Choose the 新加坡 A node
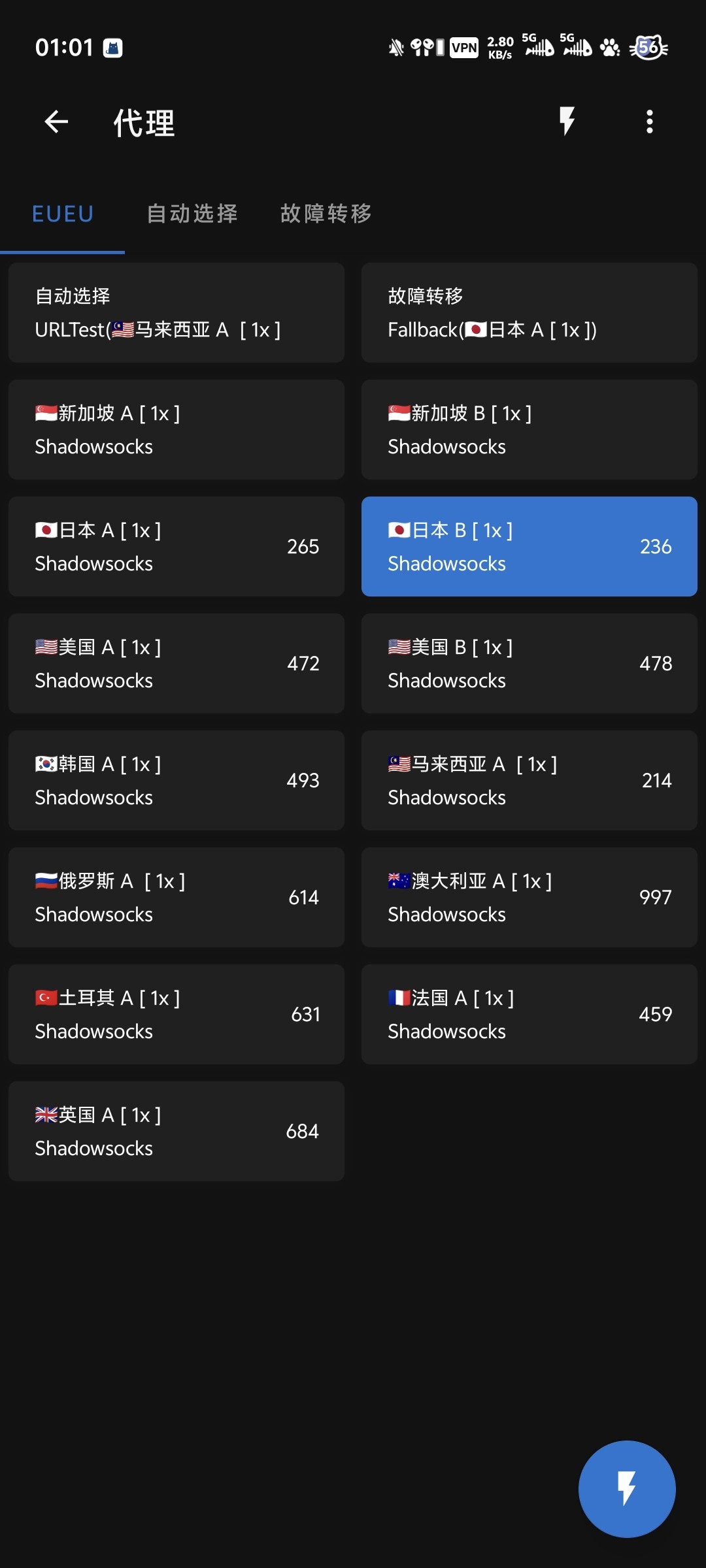This screenshot has width=706, height=1568. [x=176, y=429]
